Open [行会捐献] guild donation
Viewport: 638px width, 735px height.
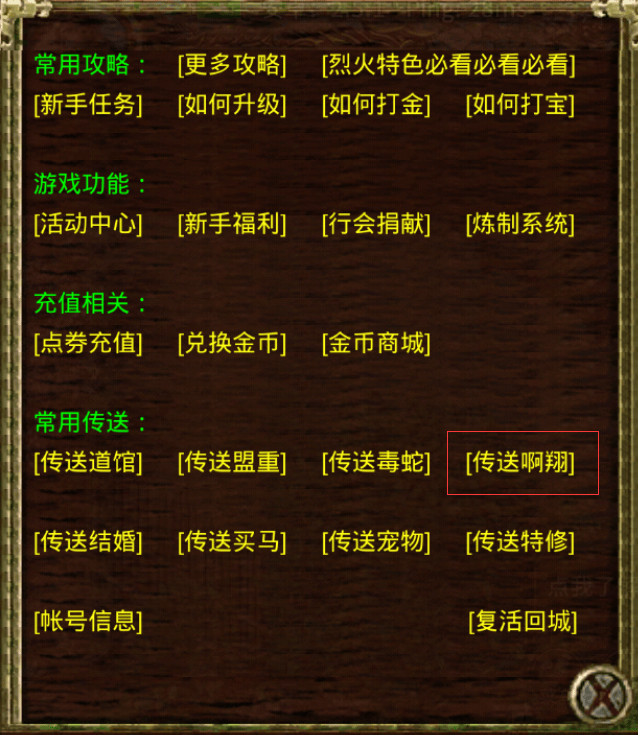point(376,224)
